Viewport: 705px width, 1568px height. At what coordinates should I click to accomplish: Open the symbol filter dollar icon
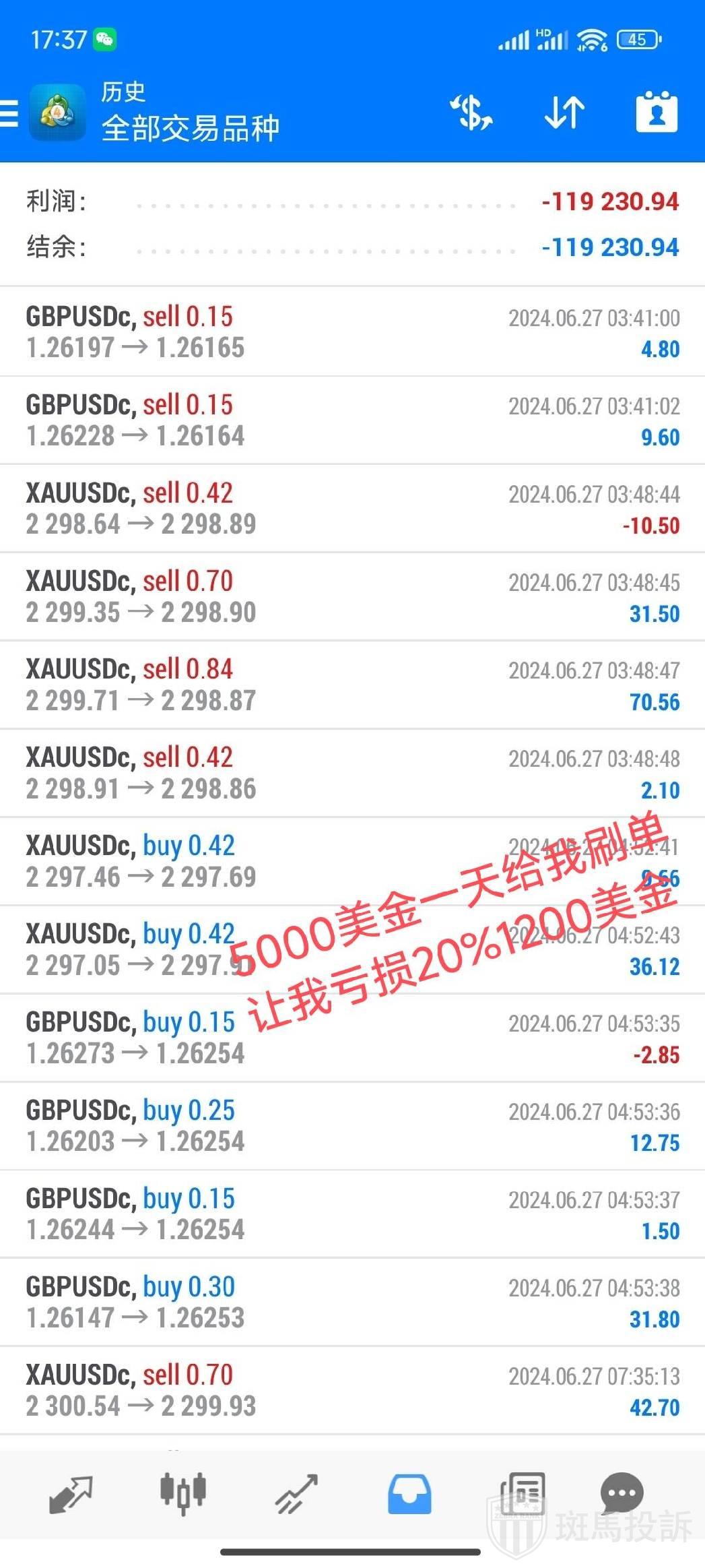471,113
